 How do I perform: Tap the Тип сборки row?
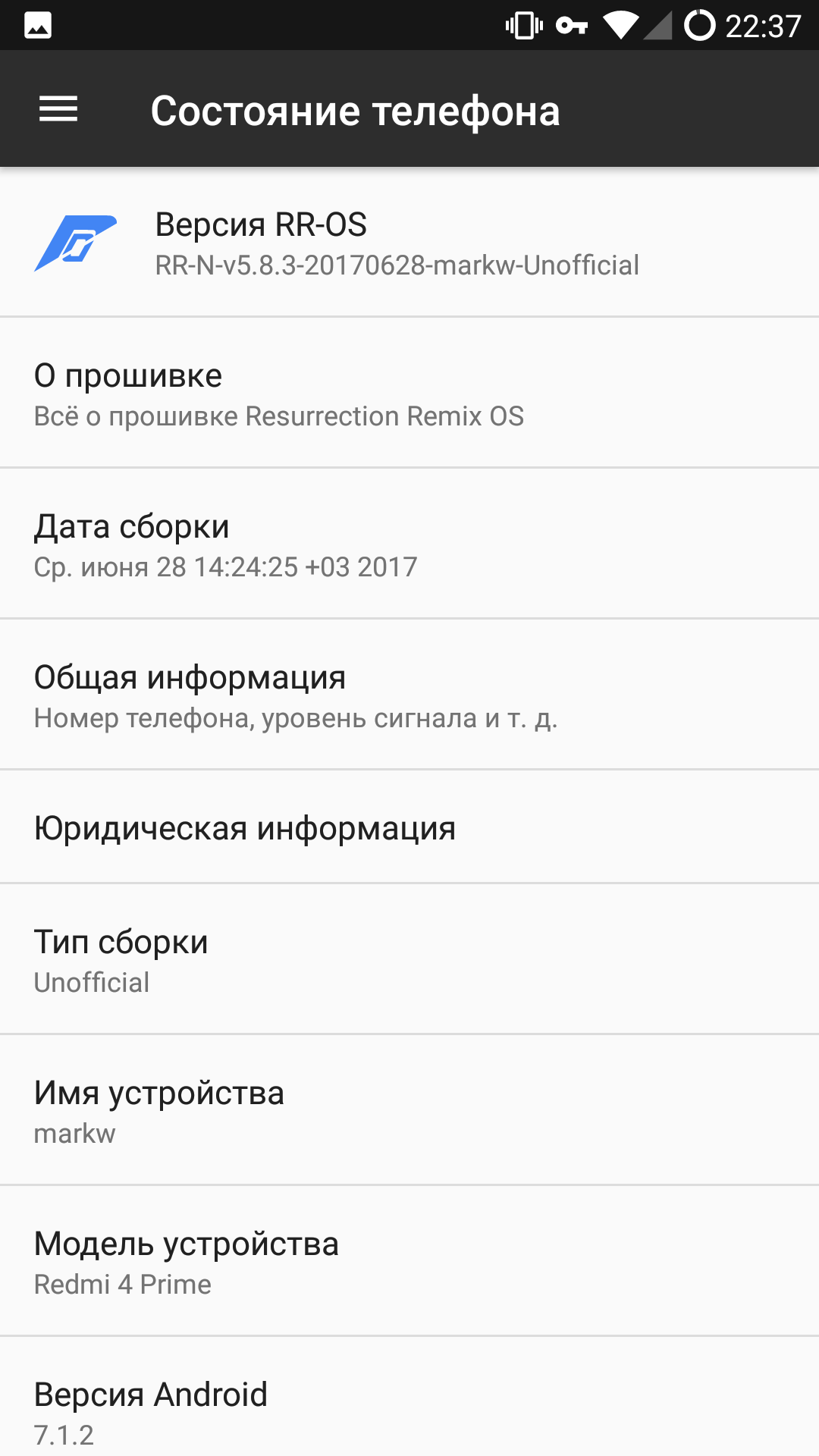click(x=409, y=959)
